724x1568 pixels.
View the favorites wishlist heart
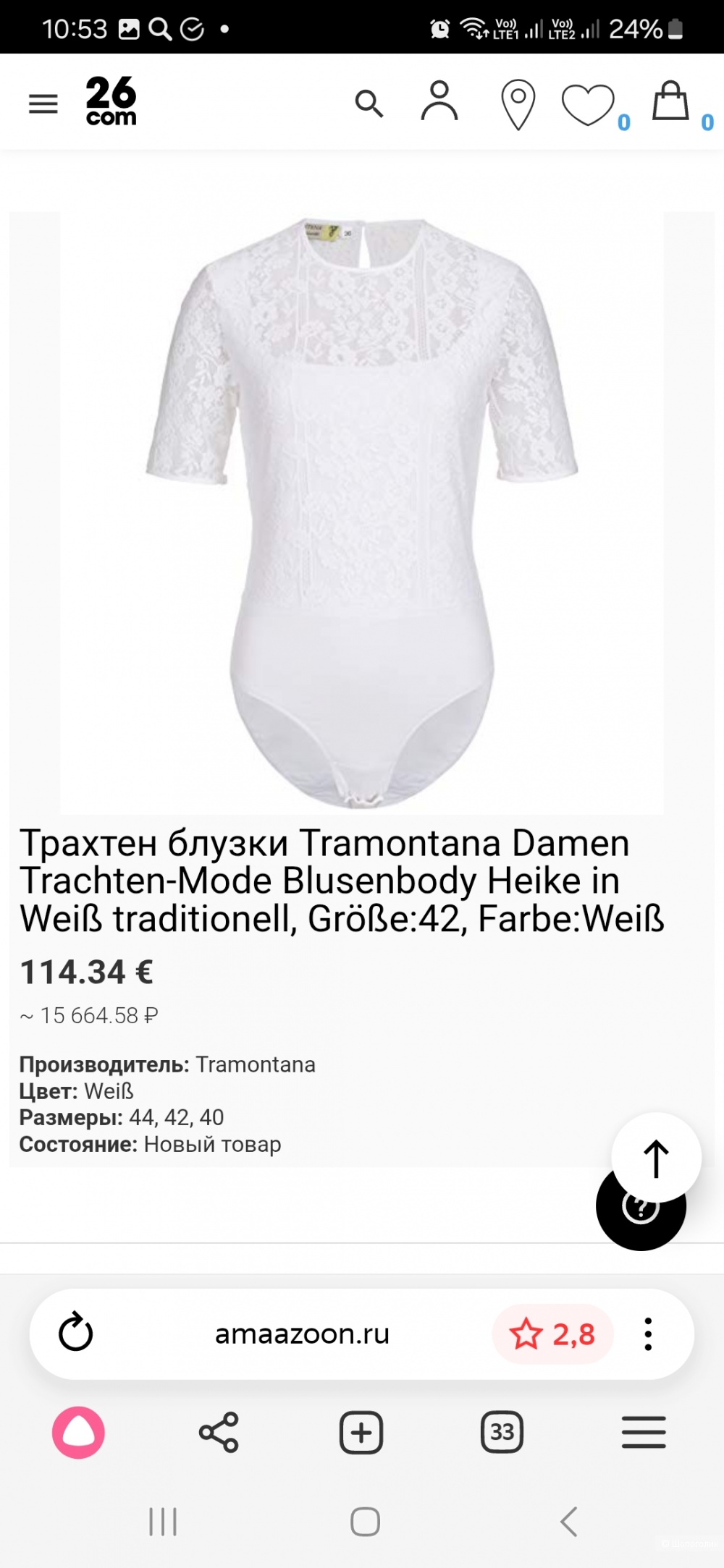pyautogui.click(x=588, y=106)
